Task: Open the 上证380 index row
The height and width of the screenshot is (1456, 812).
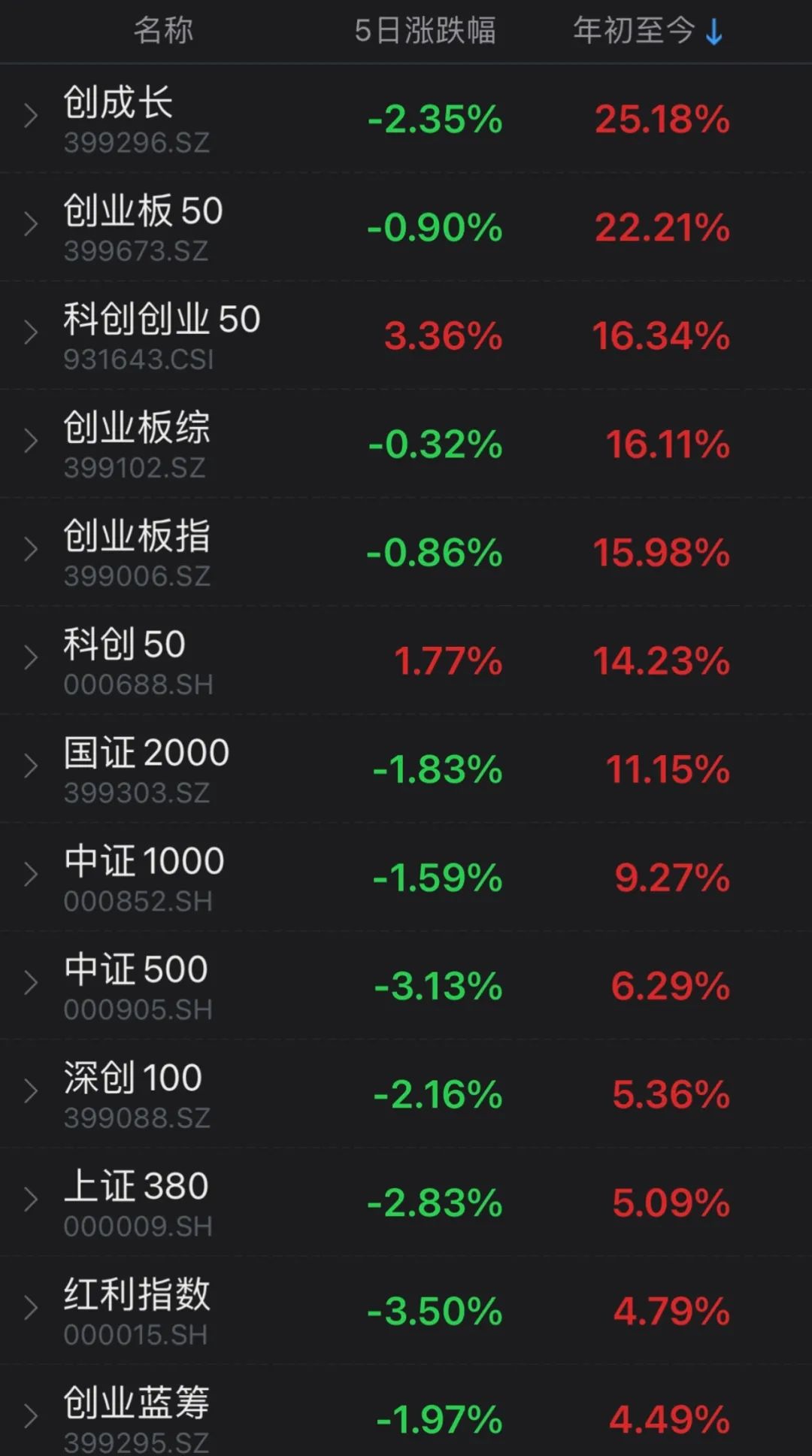Action: click(406, 1202)
